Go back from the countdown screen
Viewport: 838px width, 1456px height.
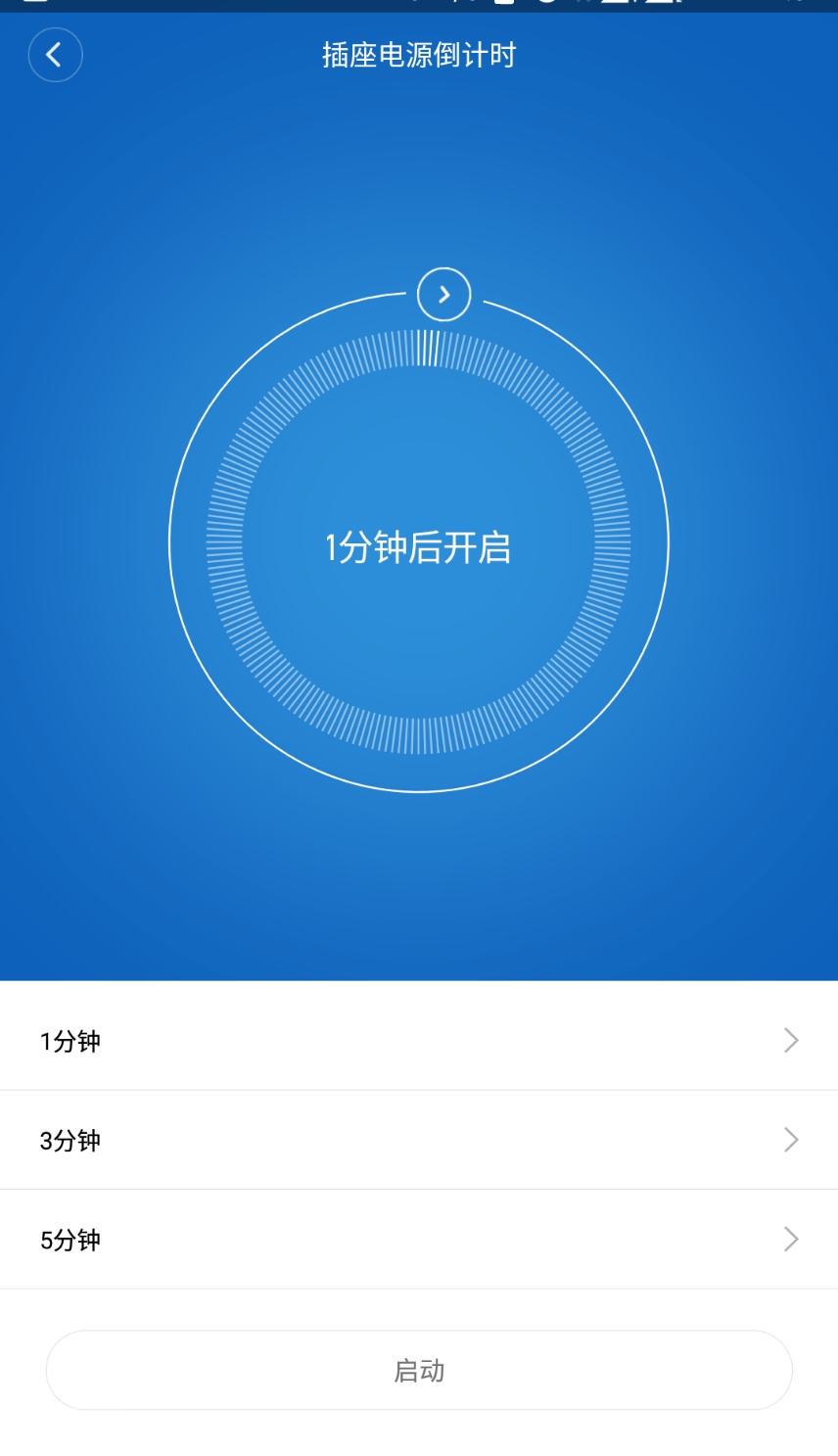pos(55,55)
